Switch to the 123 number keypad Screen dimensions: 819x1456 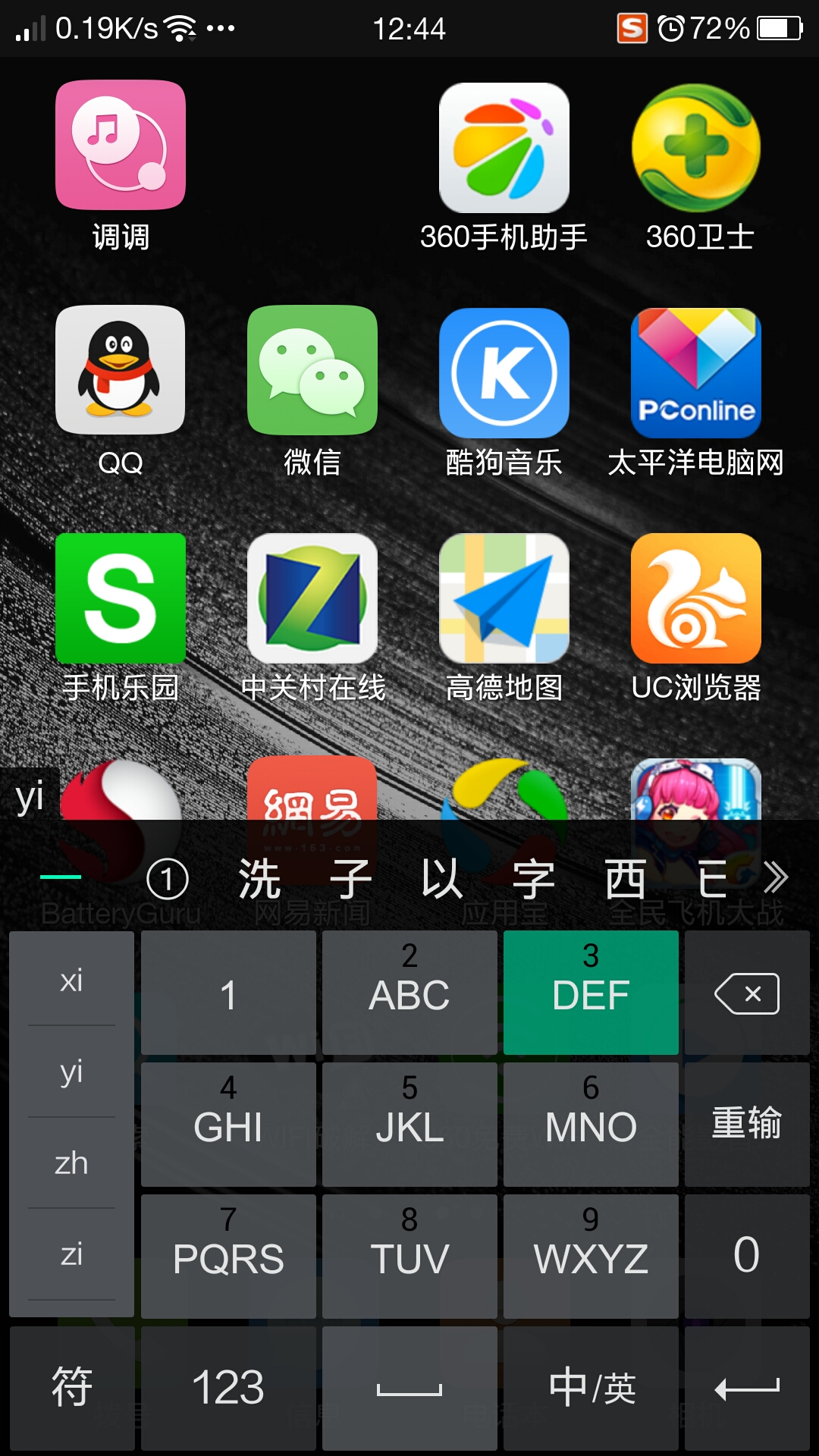227,1388
